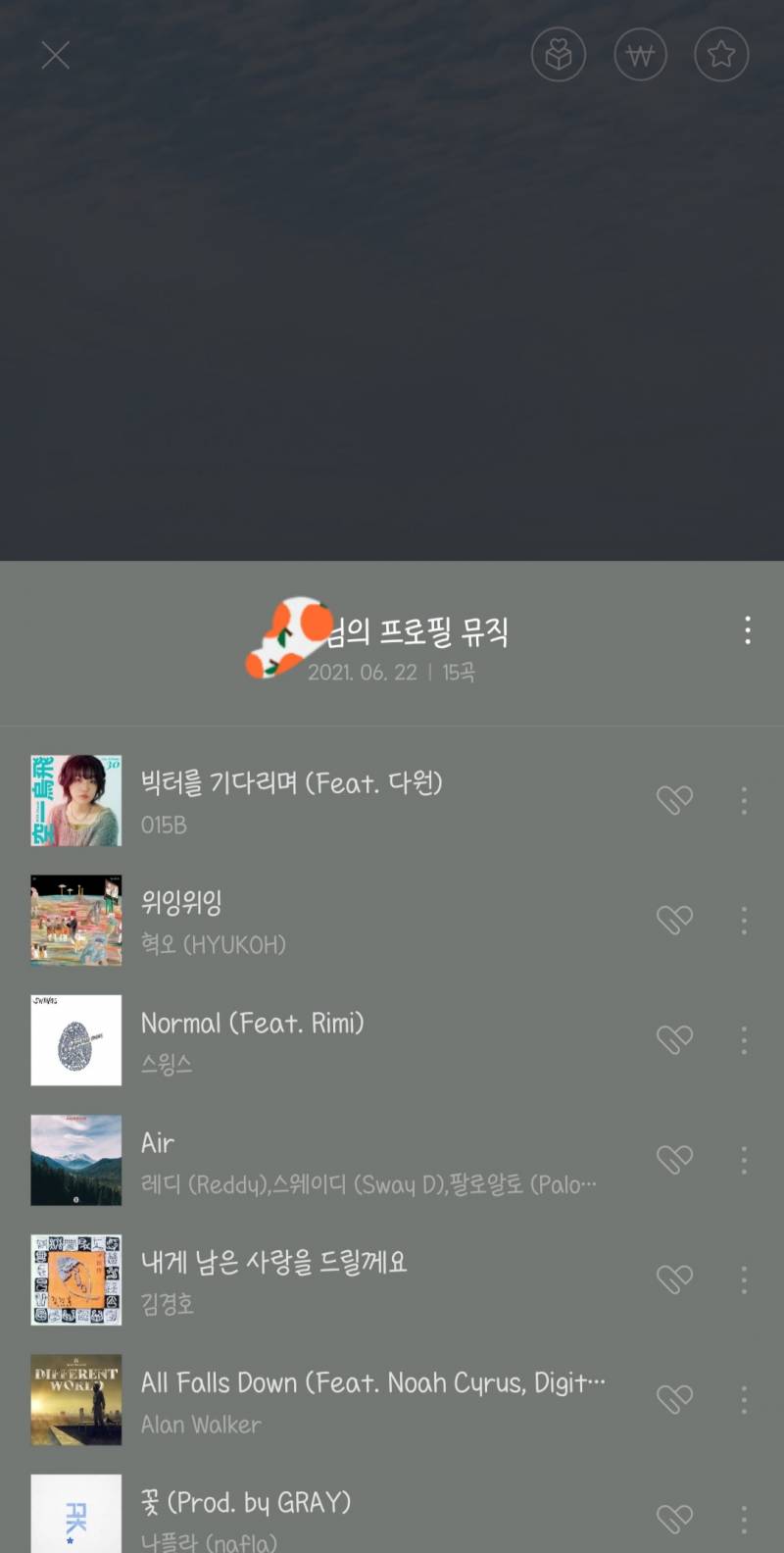Screen dimensions: 784x1553
Task: Open options for the 015B track
Action: coord(744,801)
